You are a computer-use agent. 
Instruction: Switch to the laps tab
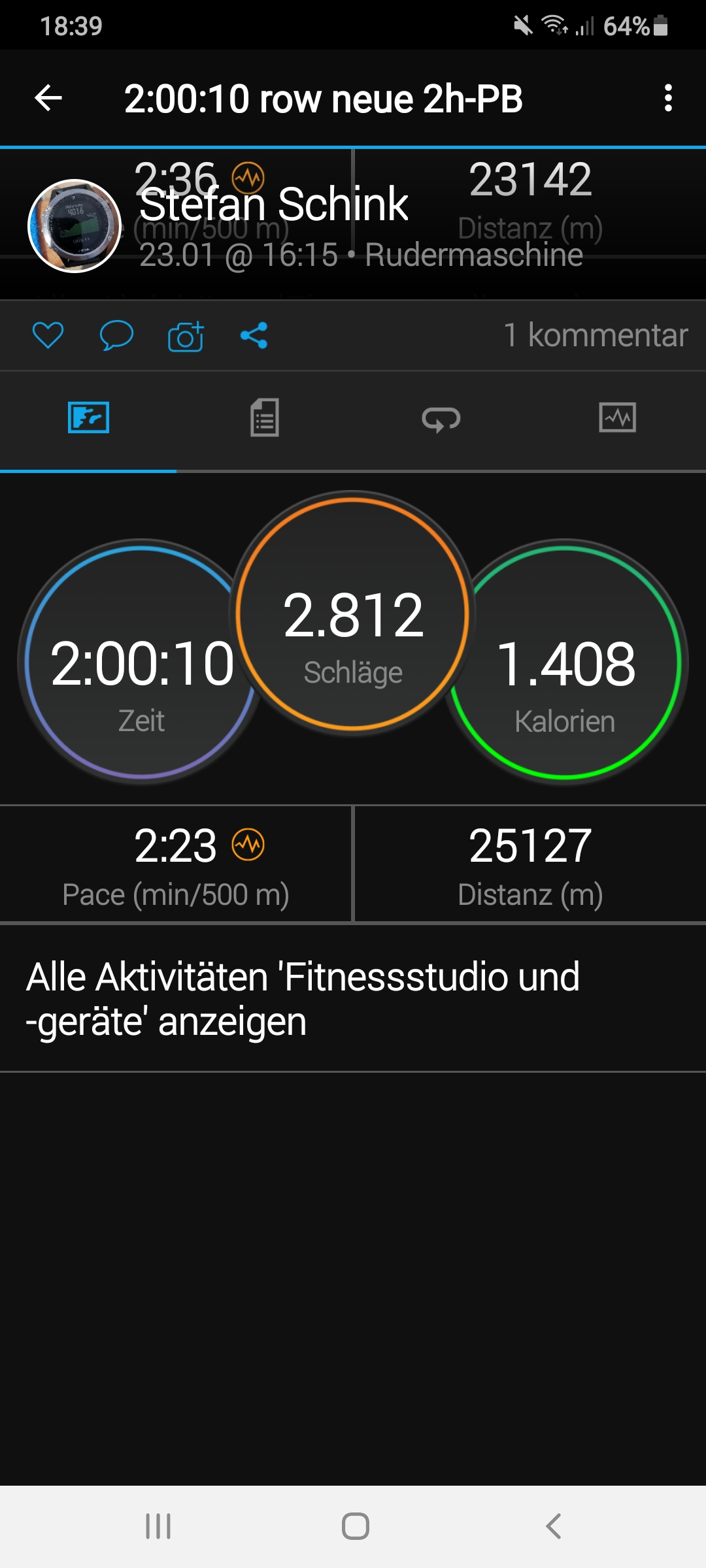pyautogui.click(x=441, y=418)
